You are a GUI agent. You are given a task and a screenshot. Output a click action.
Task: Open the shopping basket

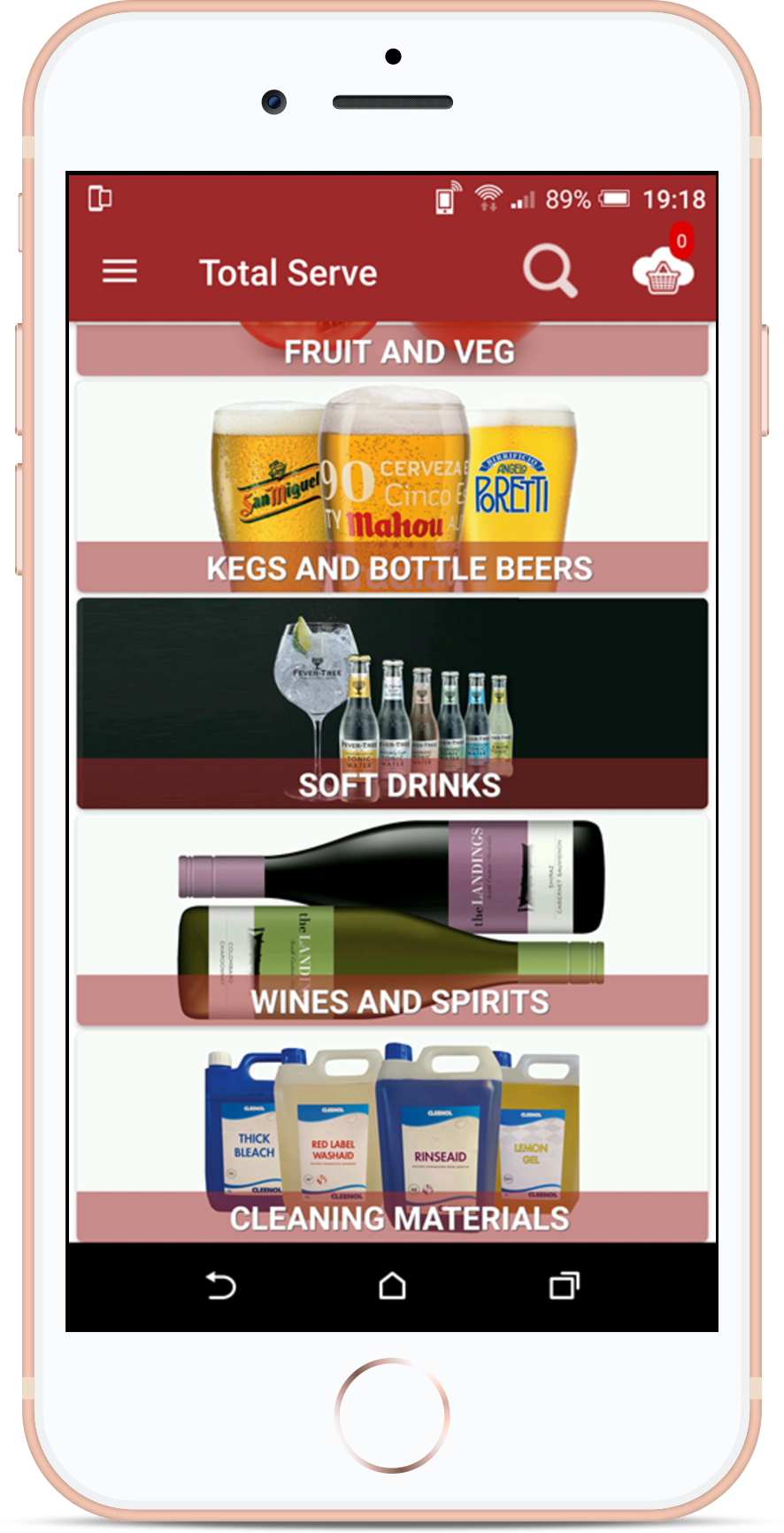tap(663, 268)
